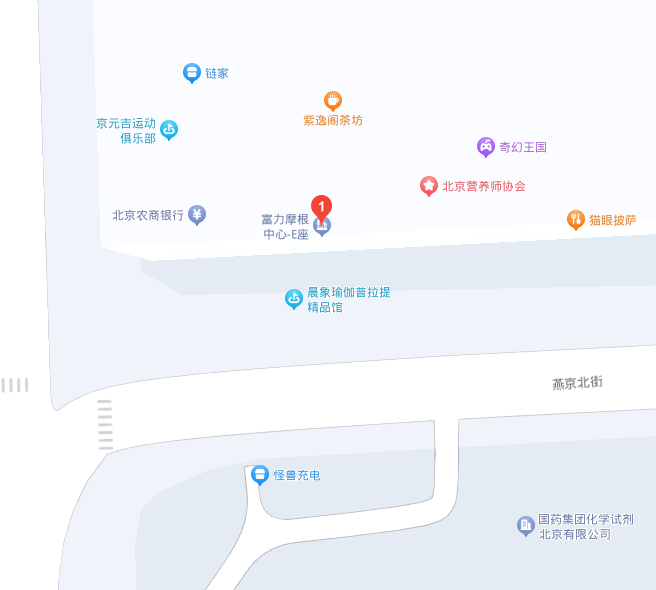Screen dimensions: 656x590
Task: Select the 奇幻王国 marker
Action: [x=485, y=147]
